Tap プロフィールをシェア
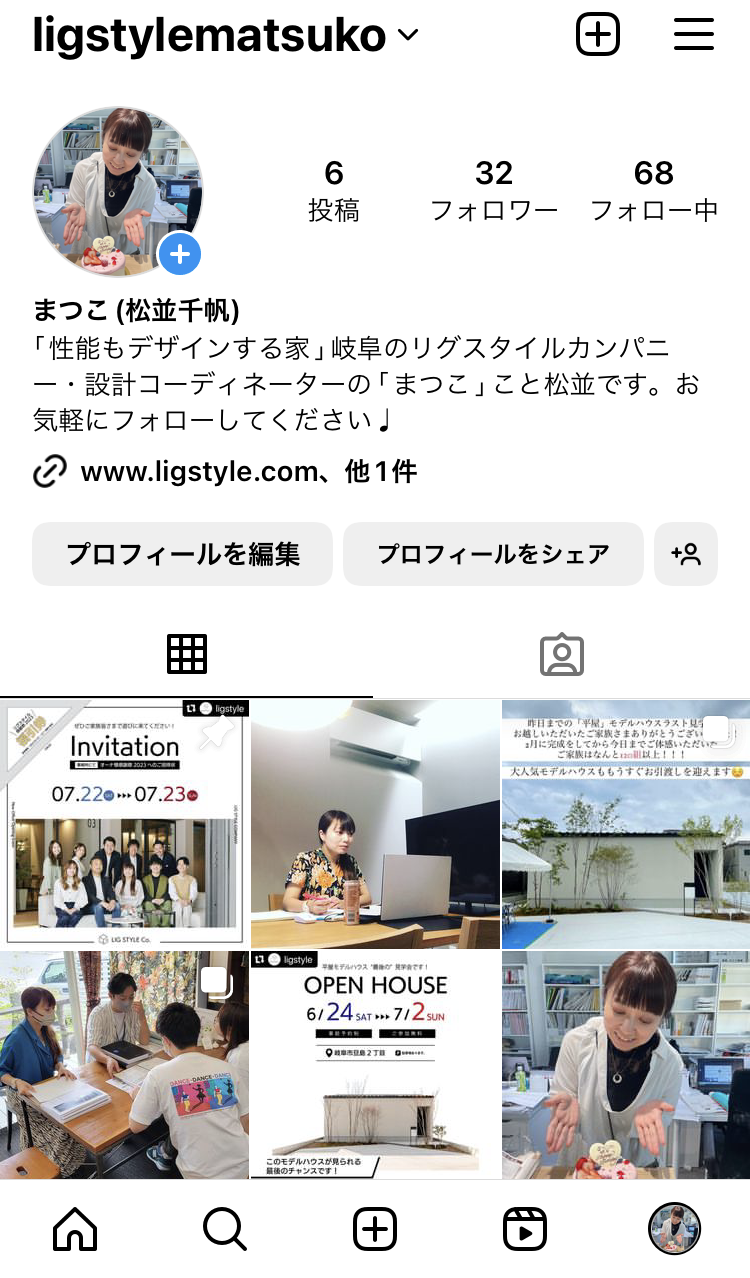Screen dimensions: 750x1278 [493, 554]
